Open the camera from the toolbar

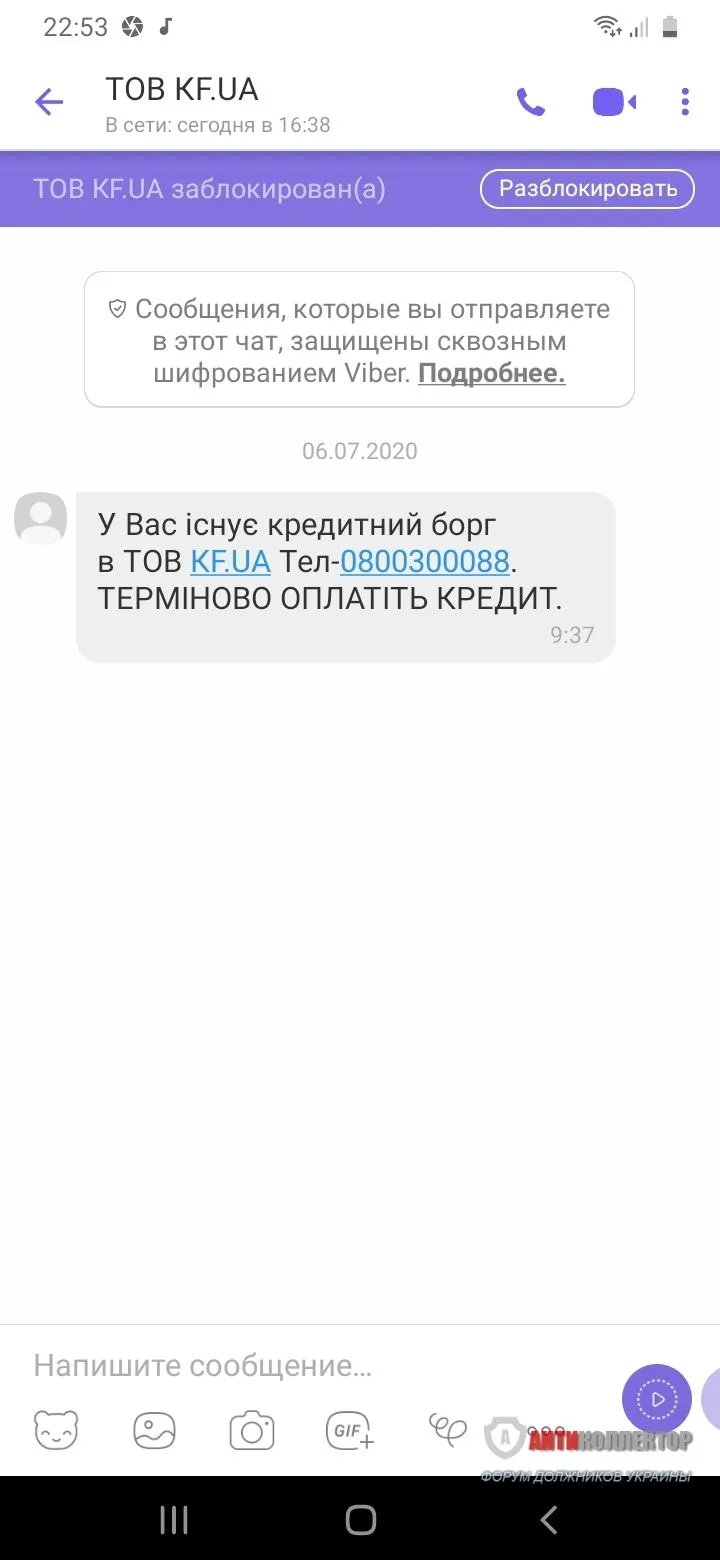(x=252, y=1431)
